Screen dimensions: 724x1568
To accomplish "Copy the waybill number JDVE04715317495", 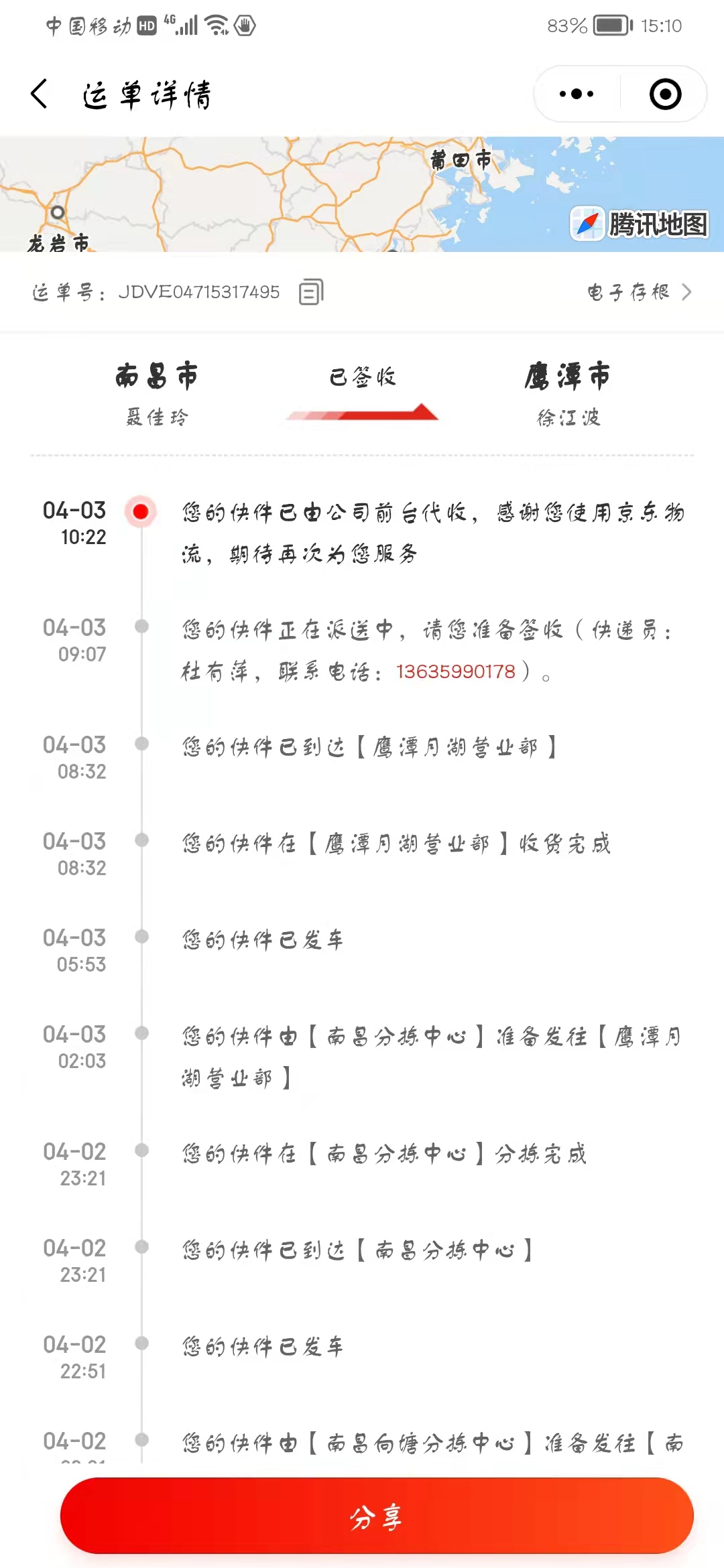I will point(311,292).
